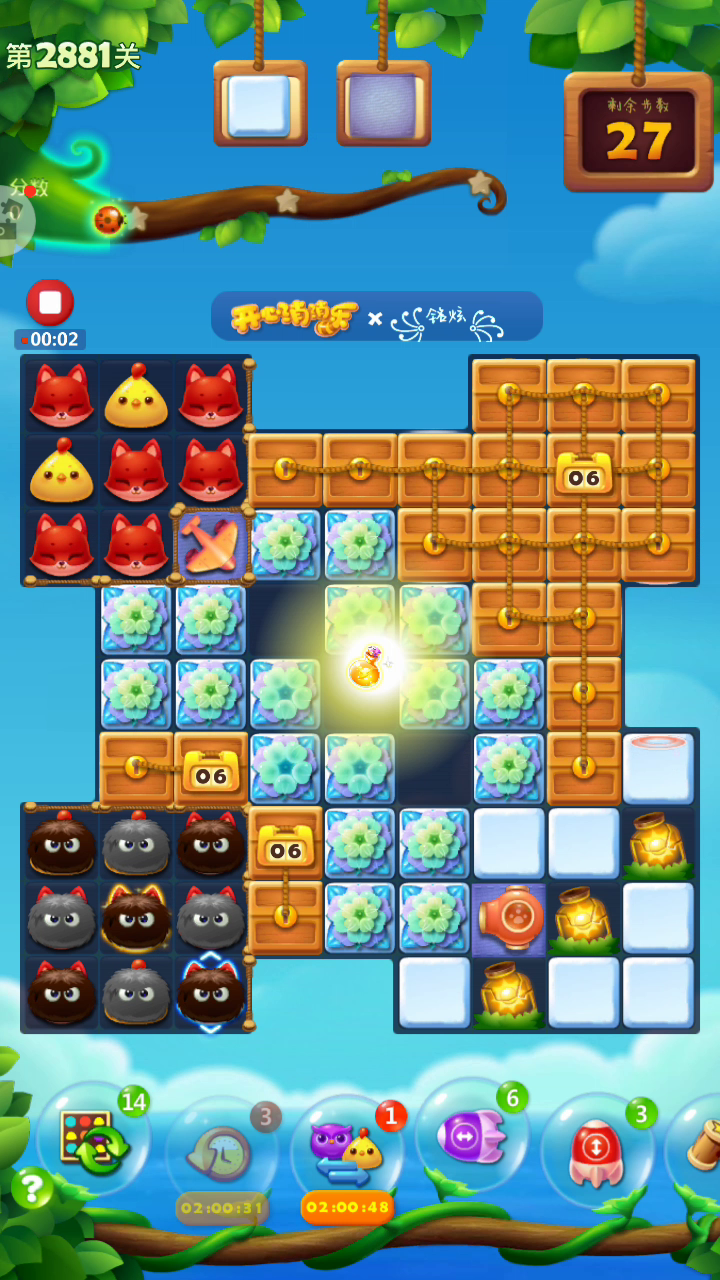
Task: Select the caged orange plane piece
Action: 212,545
